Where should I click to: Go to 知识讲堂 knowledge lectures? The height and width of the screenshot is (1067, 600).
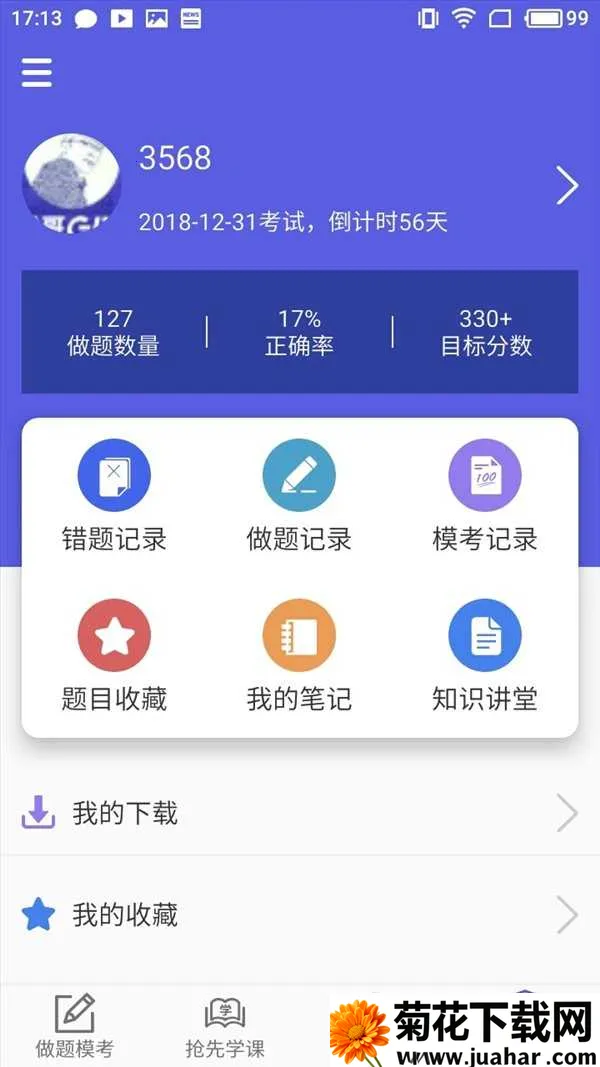click(x=485, y=656)
